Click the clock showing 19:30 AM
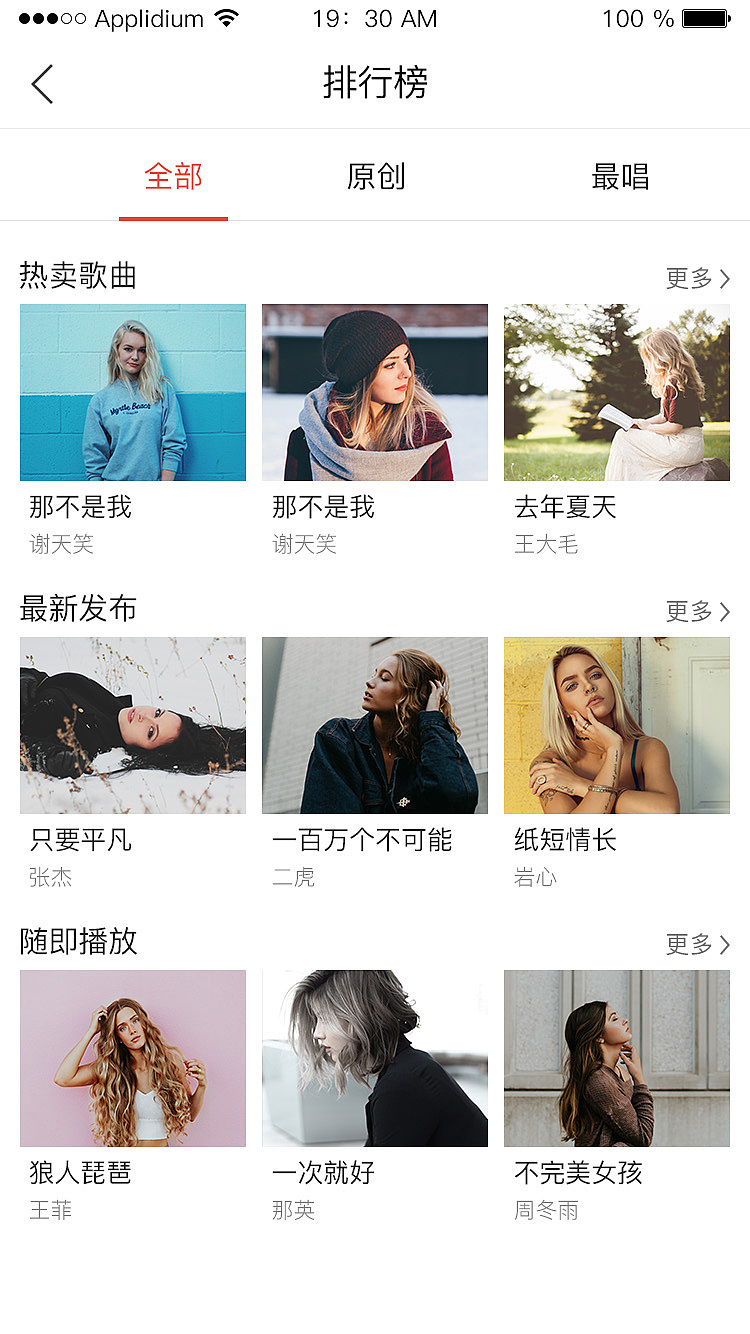Image resolution: width=750 pixels, height=1334 pixels. click(375, 18)
